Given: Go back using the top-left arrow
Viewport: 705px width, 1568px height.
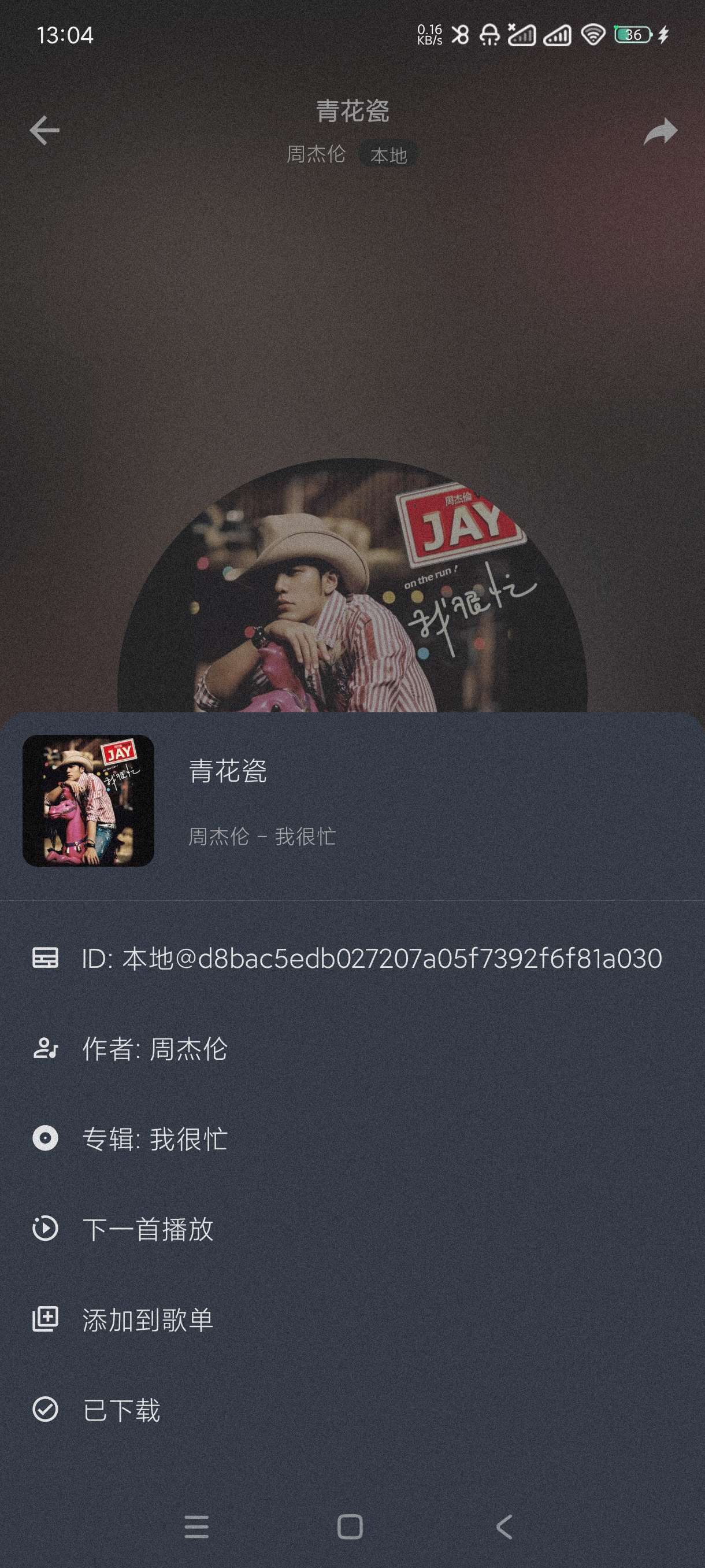Looking at the screenshot, I should 44,130.
